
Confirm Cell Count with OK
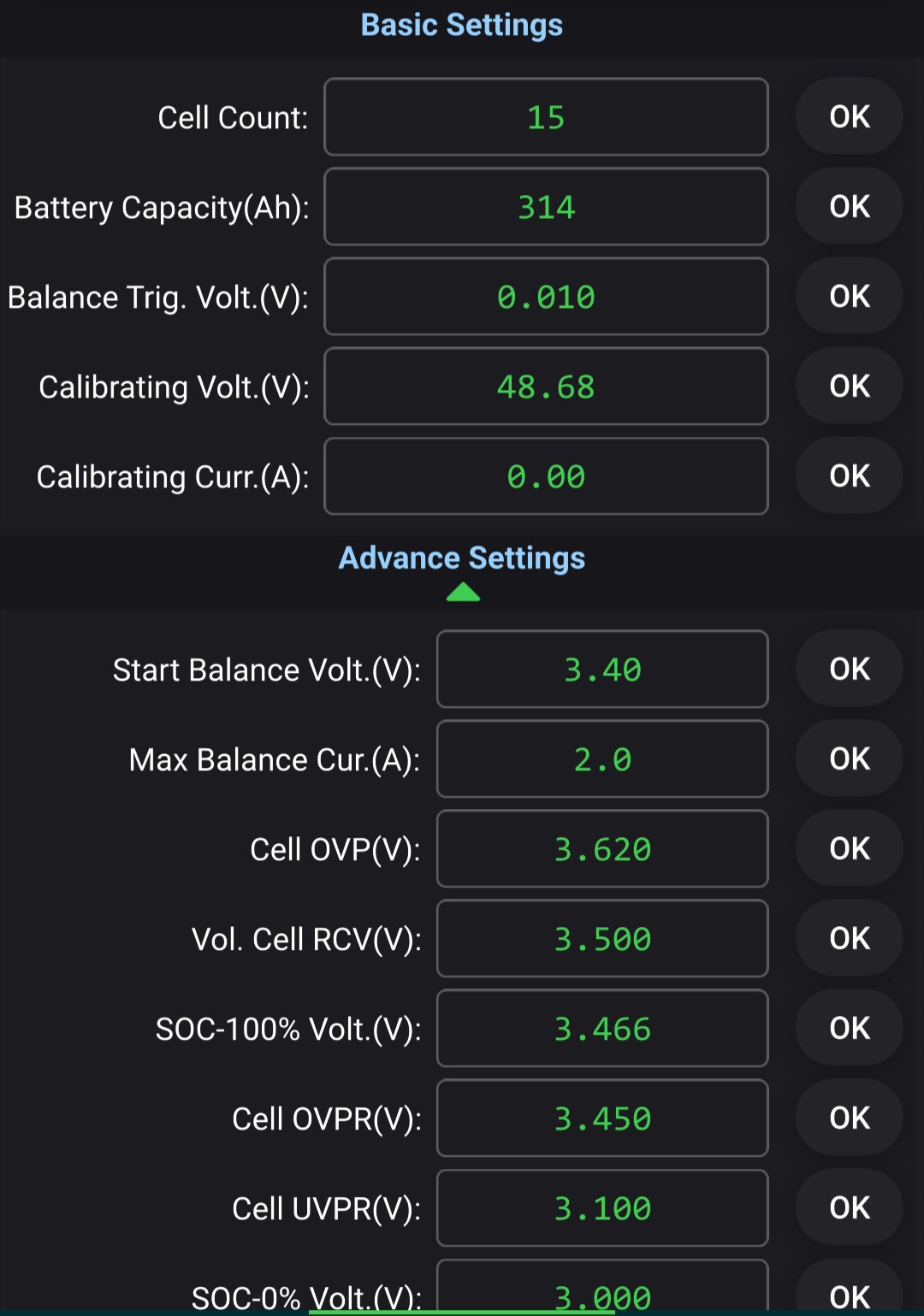click(849, 117)
